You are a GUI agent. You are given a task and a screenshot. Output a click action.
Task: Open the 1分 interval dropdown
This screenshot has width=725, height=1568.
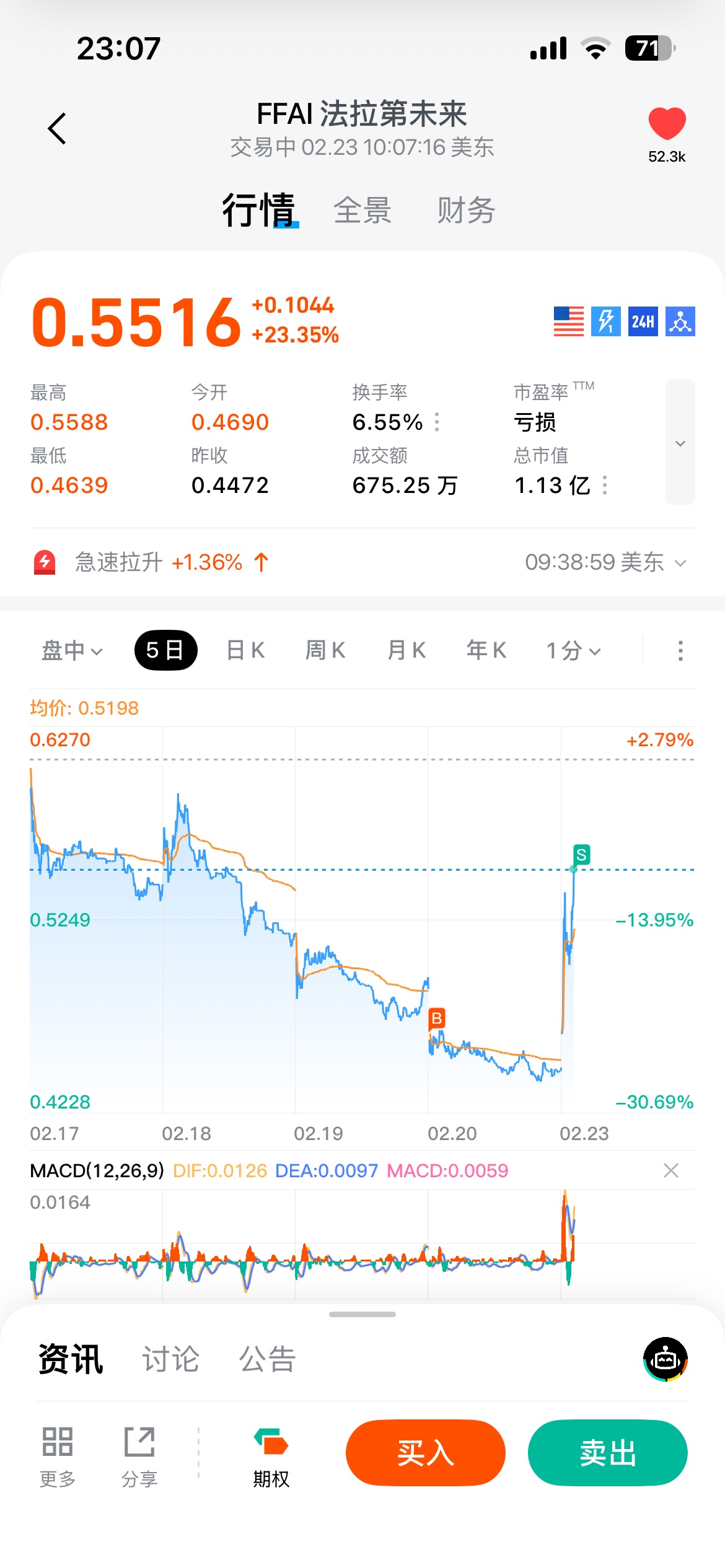point(573,651)
